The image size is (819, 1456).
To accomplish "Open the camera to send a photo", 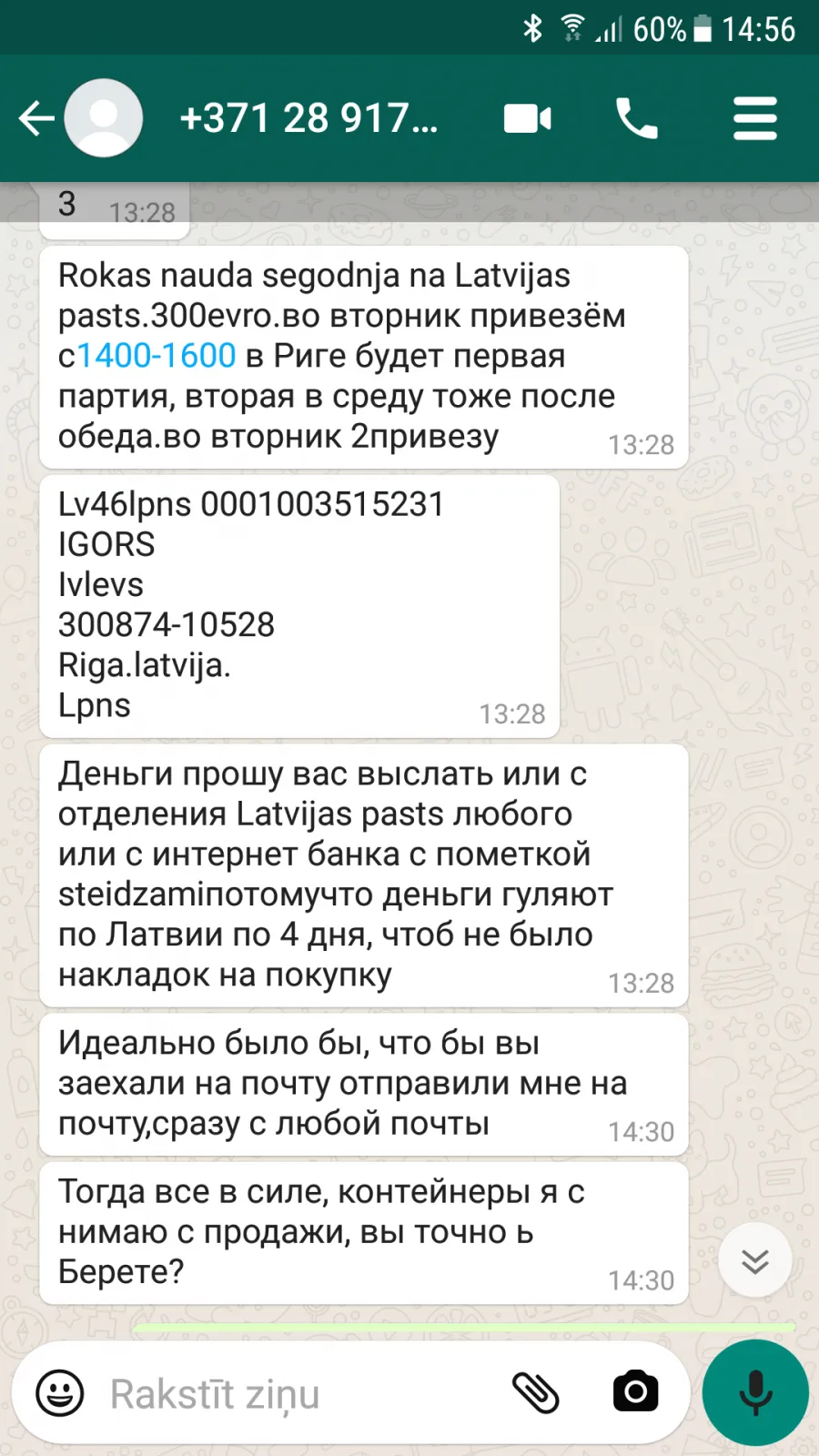I will click(x=636, y=1391).
